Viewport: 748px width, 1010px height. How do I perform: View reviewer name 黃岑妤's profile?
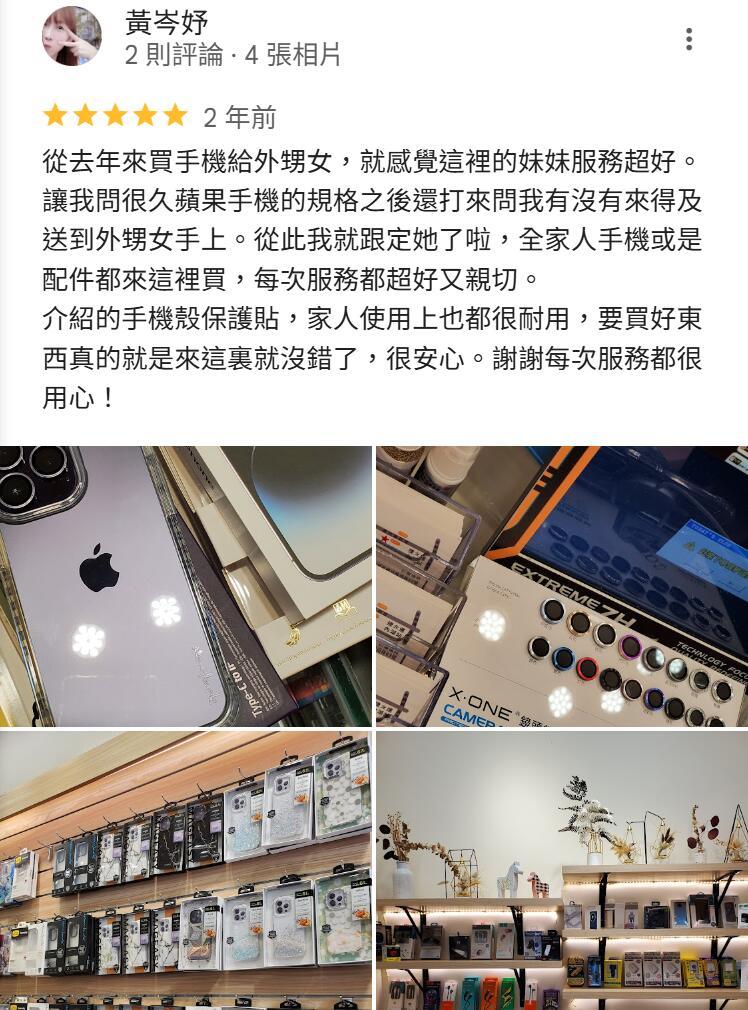tap(167, 22)
